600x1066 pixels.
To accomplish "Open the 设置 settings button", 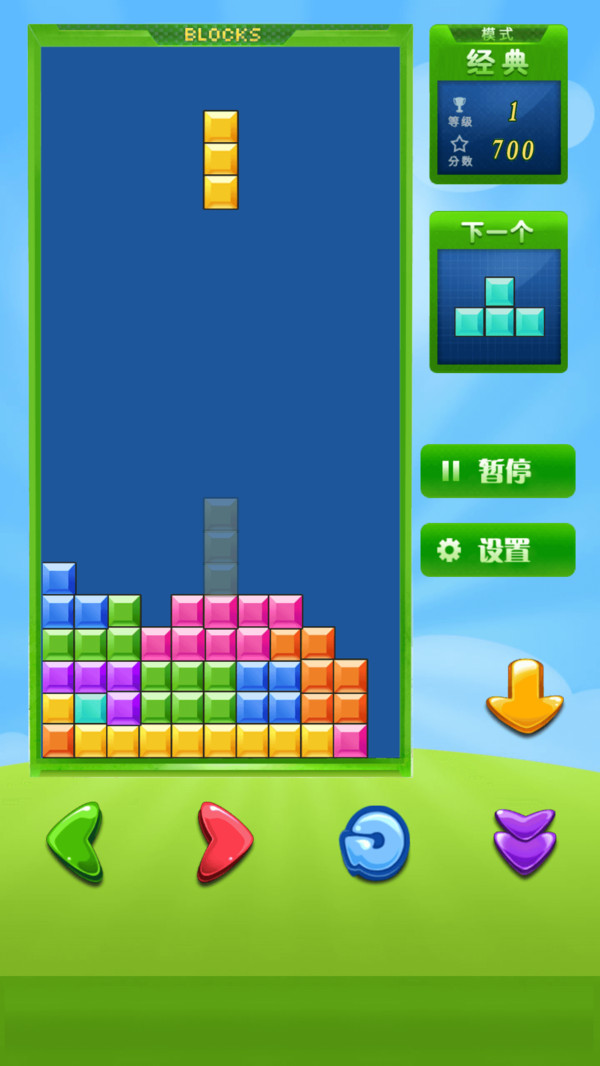I will pos(497,550).
